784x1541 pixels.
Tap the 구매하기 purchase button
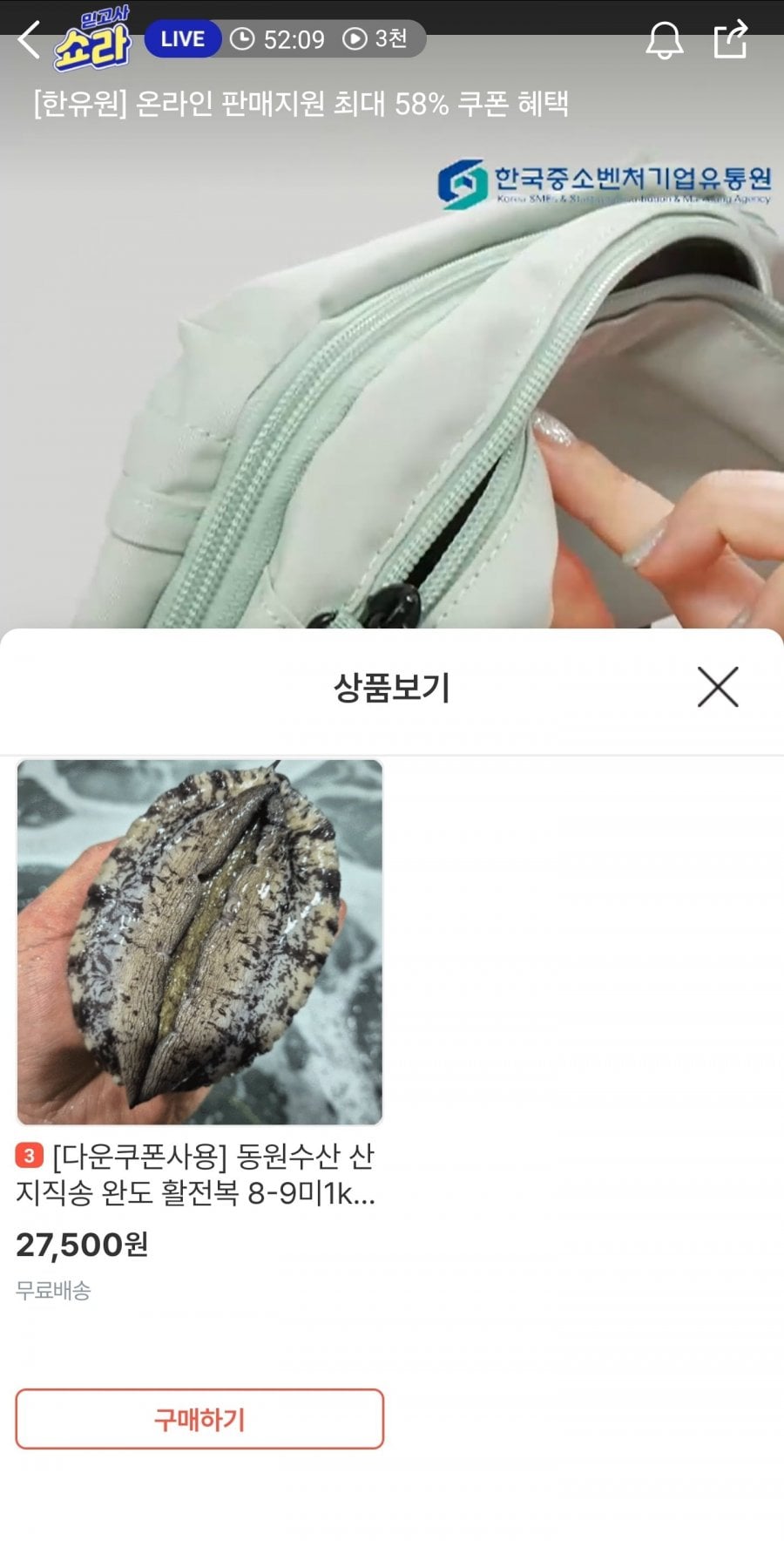pyautogui.click(x=199, y=1419)
